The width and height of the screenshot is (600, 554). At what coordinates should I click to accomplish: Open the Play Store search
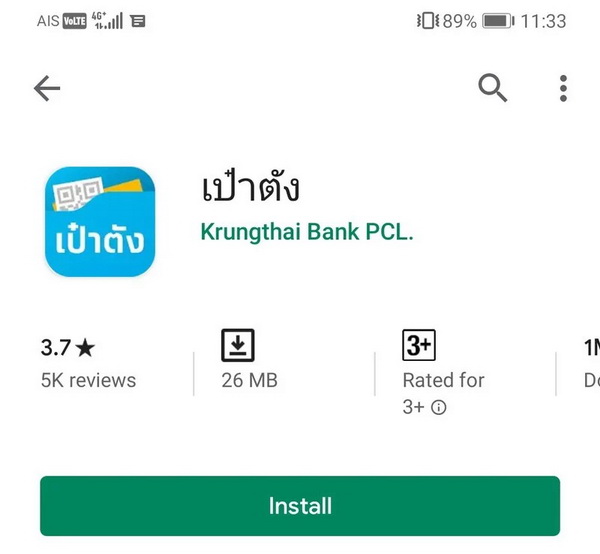coord(493,88)
